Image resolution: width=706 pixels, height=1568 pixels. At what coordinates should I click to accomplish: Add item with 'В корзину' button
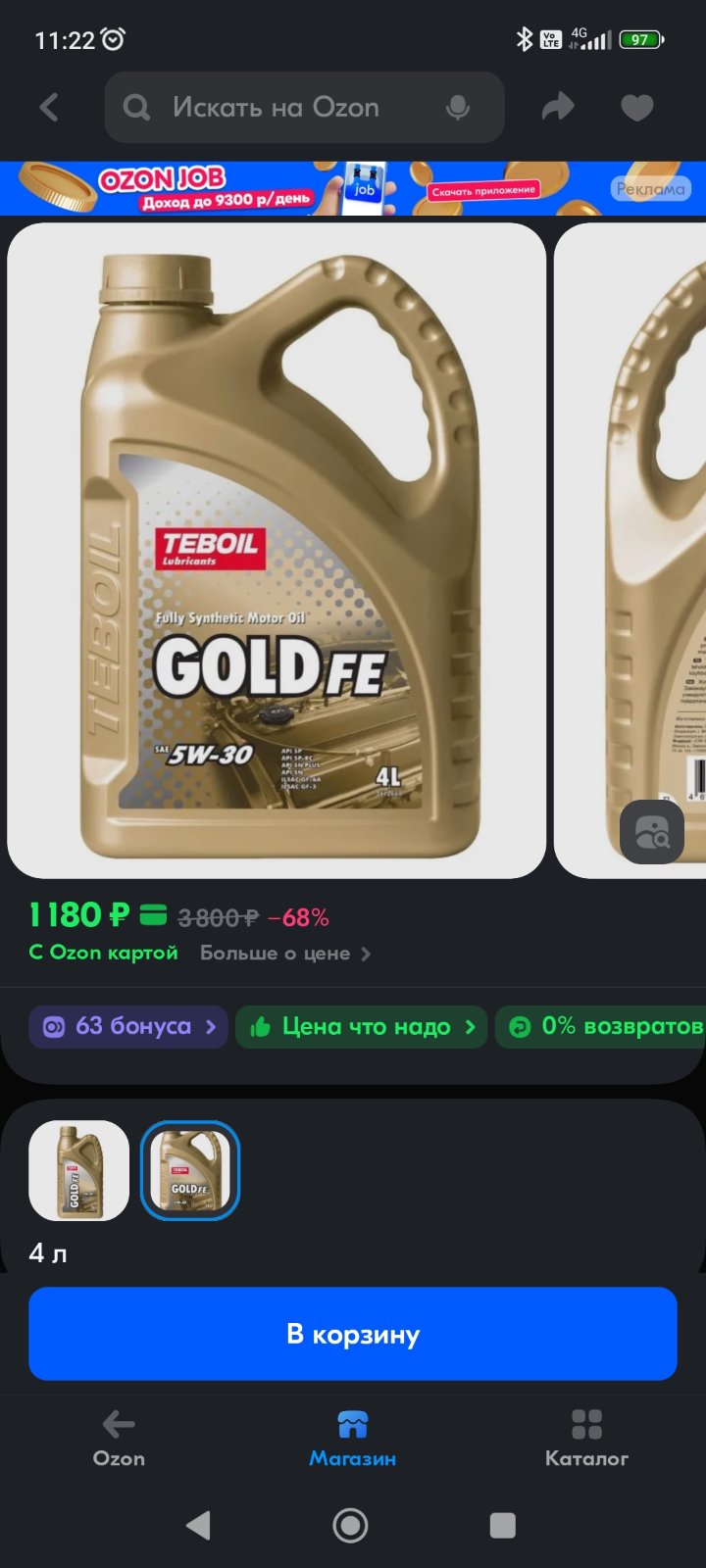click(x=353, y=1334)
